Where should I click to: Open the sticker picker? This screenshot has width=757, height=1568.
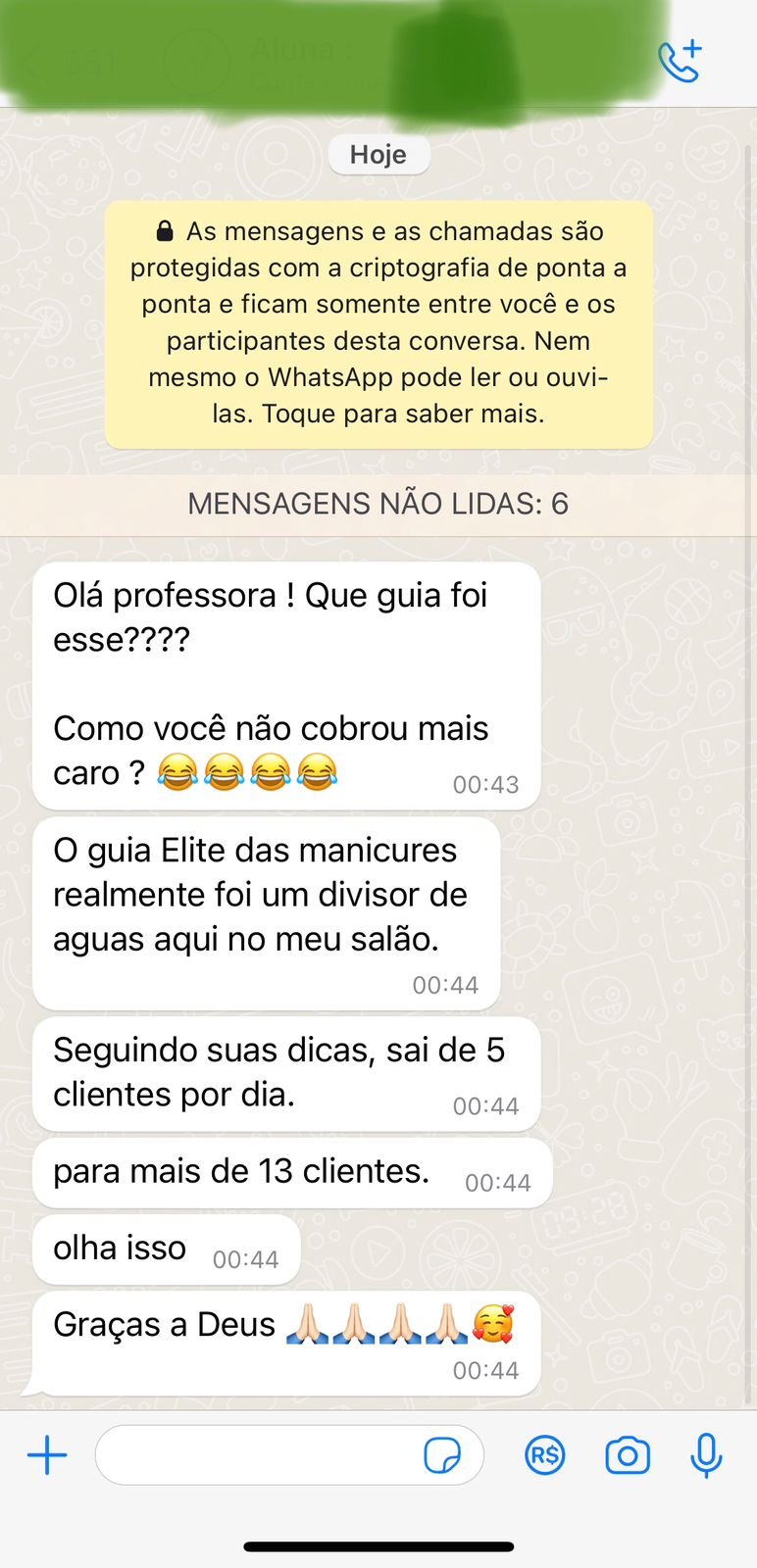coord(442,1455)
